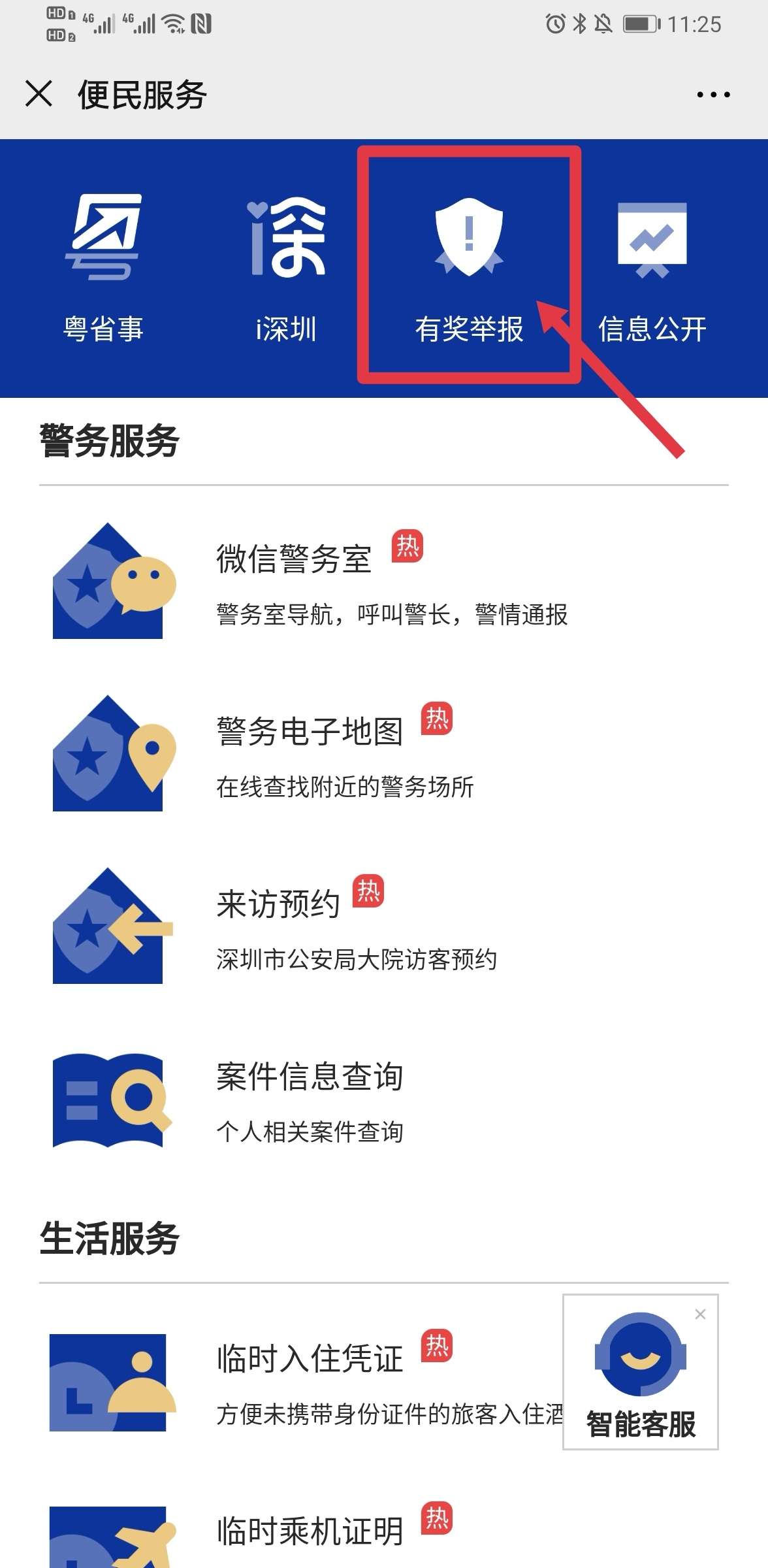Open 有奖举报 reward reporting
The width and height of the screenshot is (768, 1568).
469,268
